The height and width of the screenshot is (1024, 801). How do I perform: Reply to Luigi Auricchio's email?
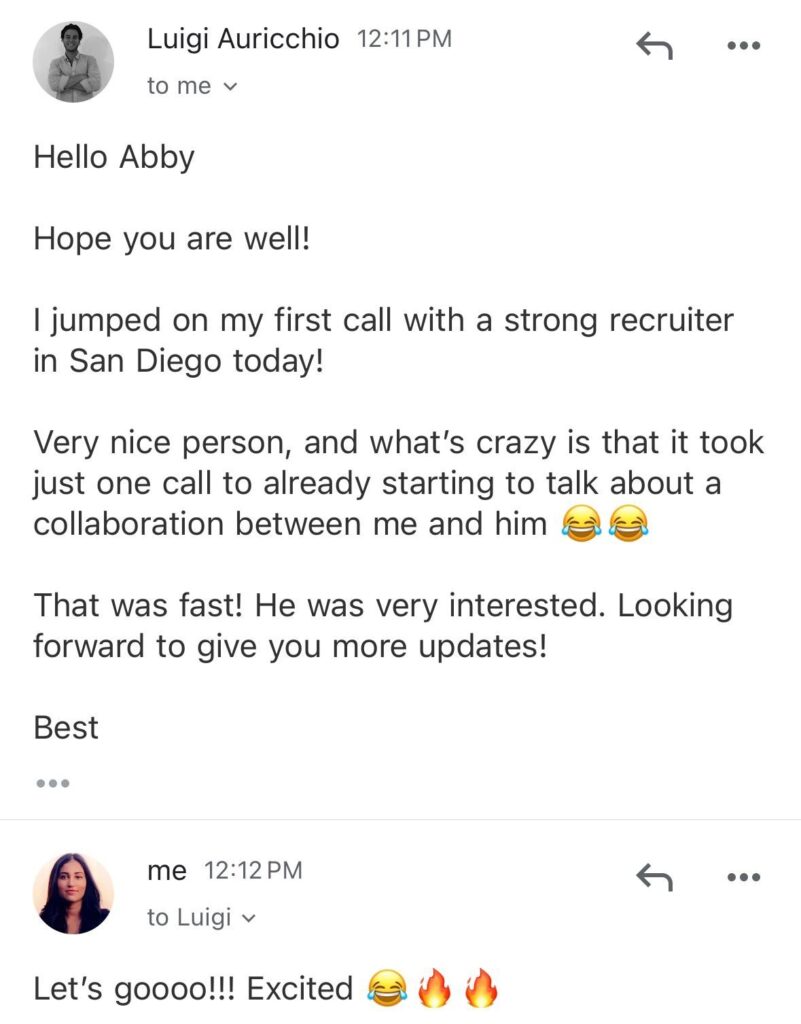pyautogui.click(x=654, y=45)
